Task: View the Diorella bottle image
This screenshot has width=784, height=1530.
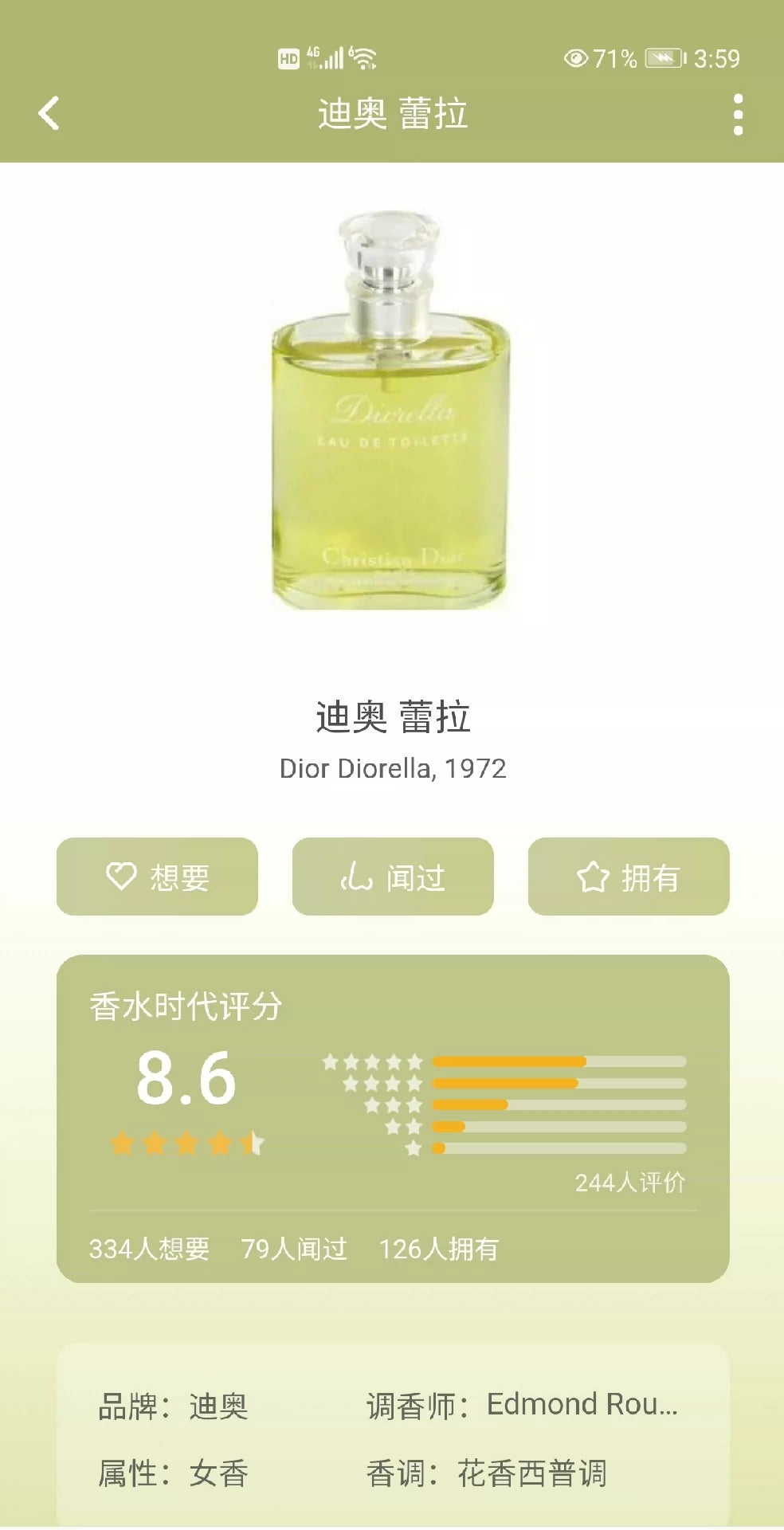Action: (390, 410)
